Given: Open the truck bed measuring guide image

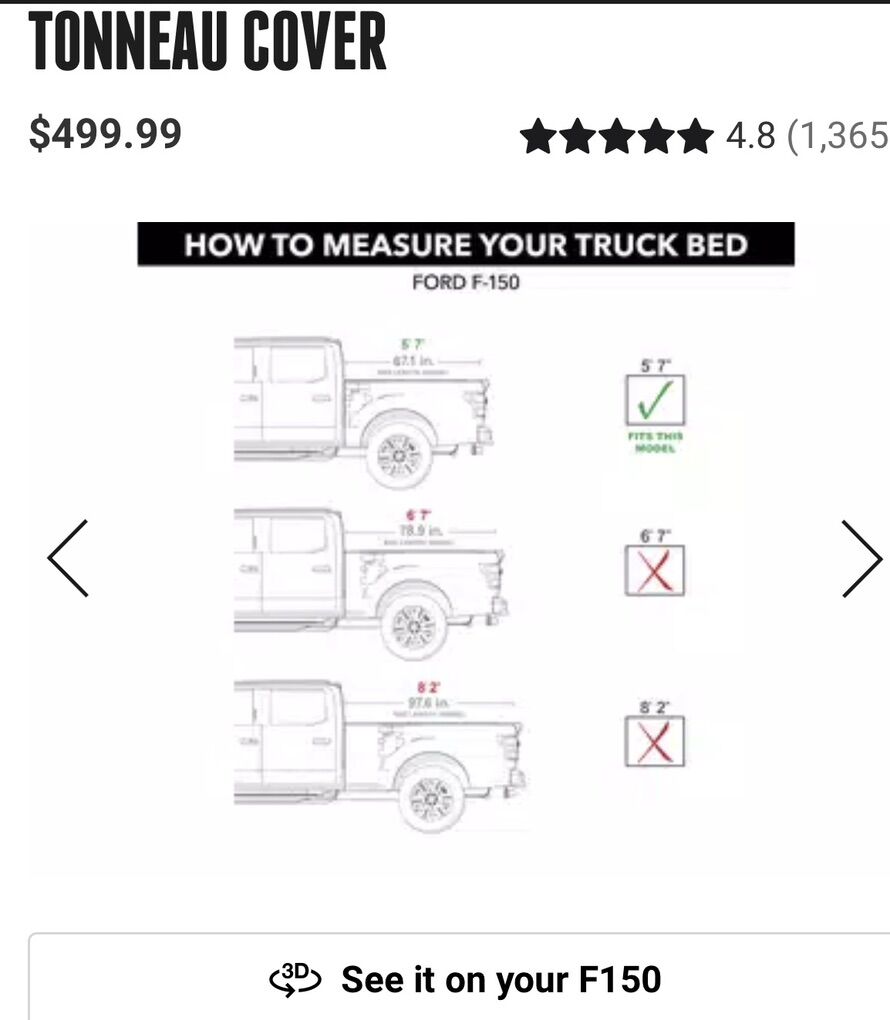Looking at the screenshot, I should coord(465,548).
